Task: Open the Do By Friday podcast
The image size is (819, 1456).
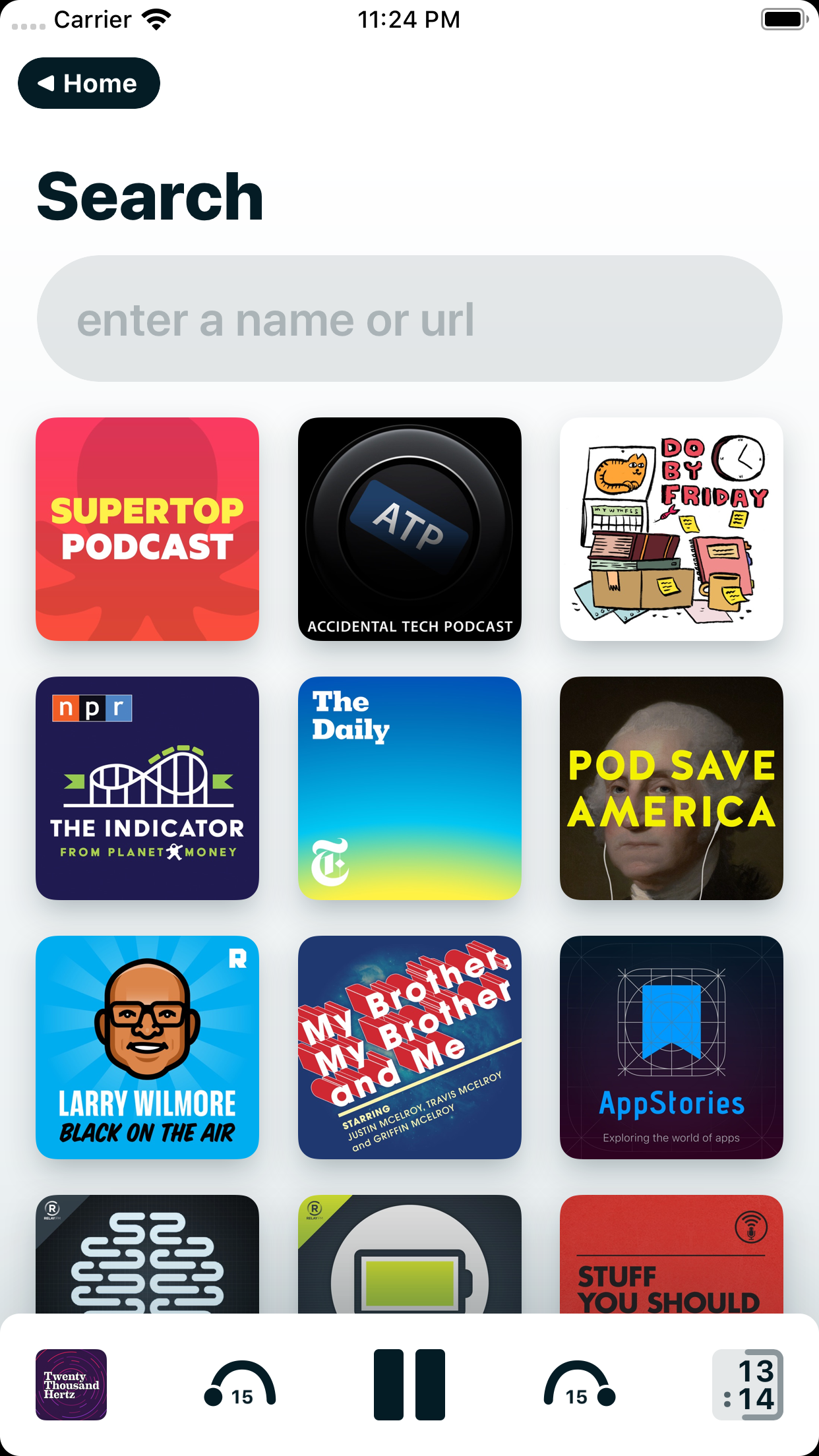Action: tap(671, 529)
